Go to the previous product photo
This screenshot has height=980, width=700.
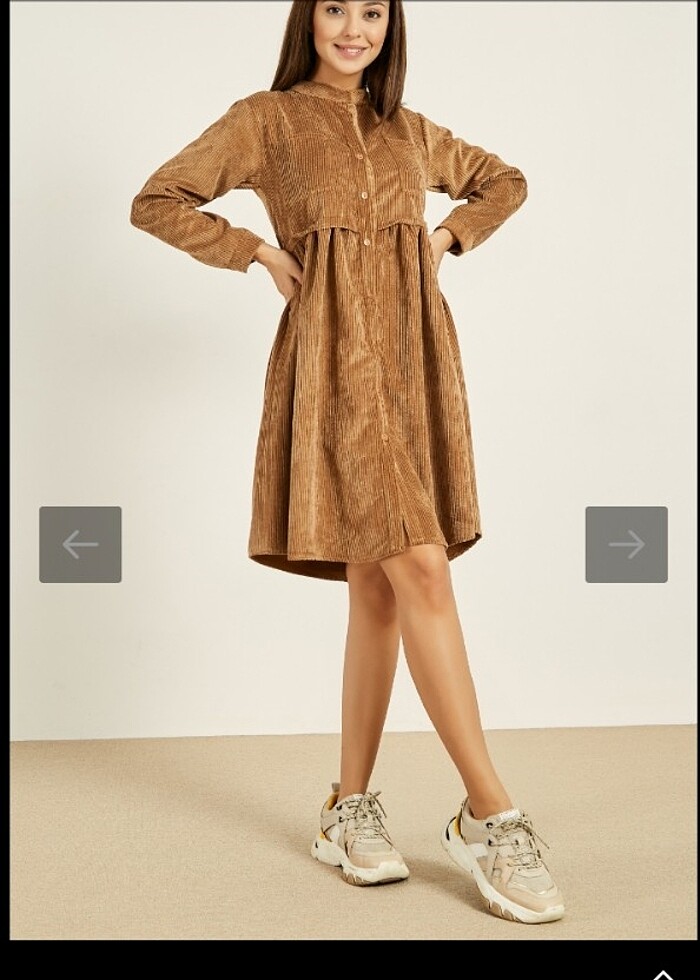pos(80,544)
